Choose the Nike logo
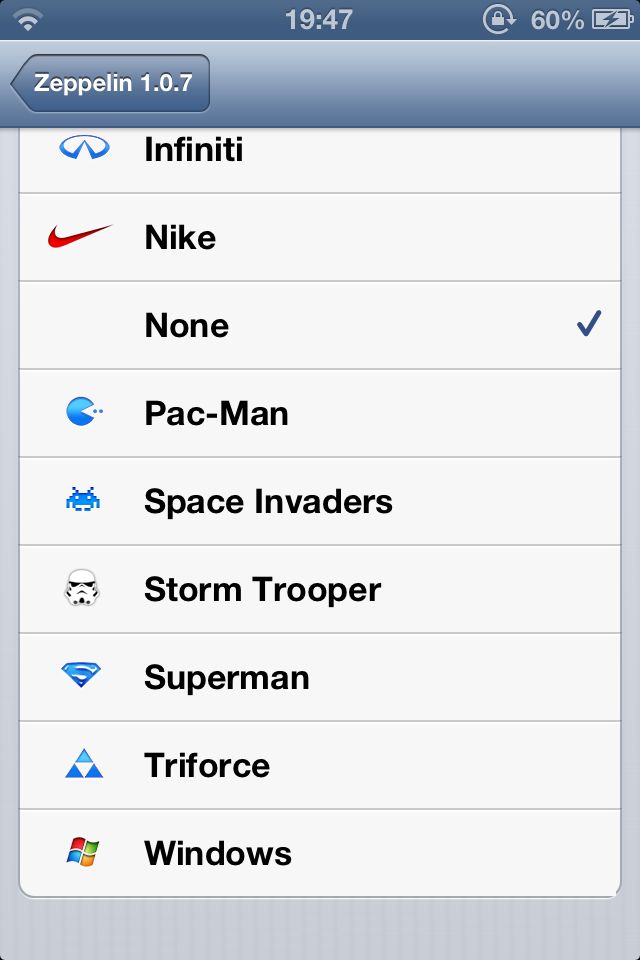 point(320,238)
